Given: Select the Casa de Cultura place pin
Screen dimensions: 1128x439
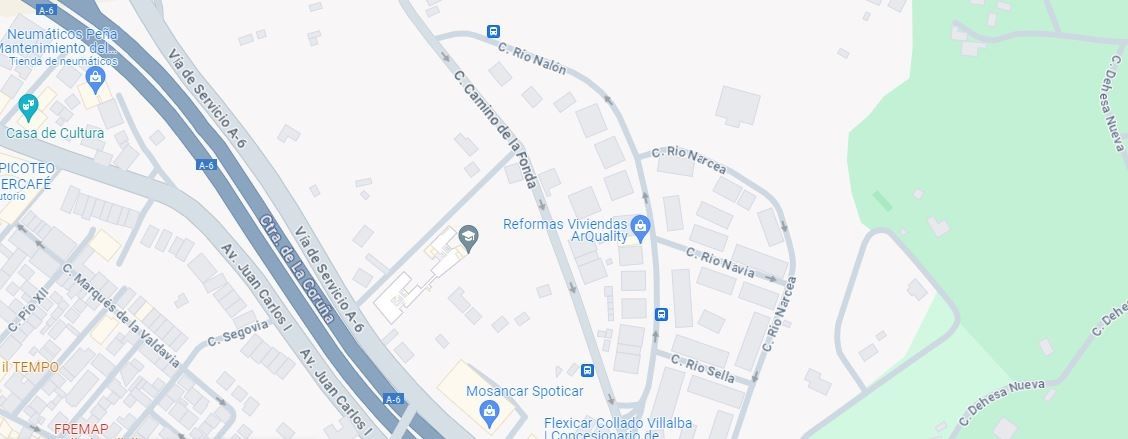Looking at the screenshot, I should coord(28,105).
